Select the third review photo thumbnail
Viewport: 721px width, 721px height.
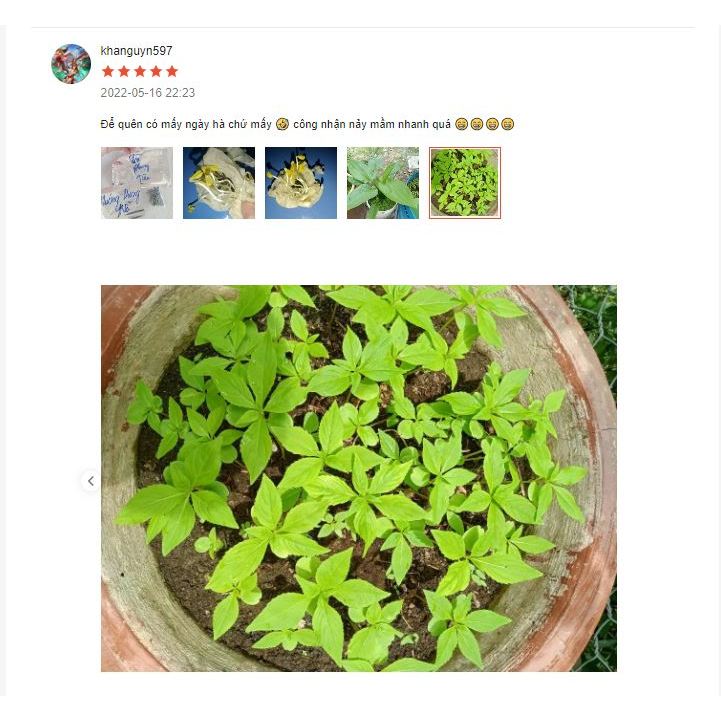(301, 183)
